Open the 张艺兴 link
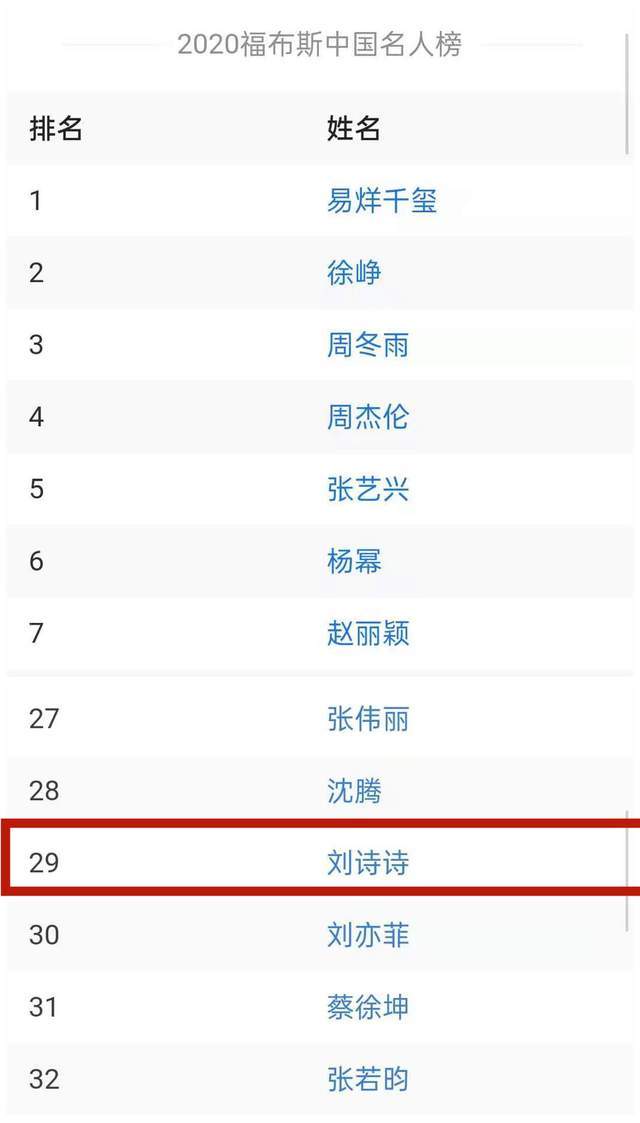 (x=368, y=489)
